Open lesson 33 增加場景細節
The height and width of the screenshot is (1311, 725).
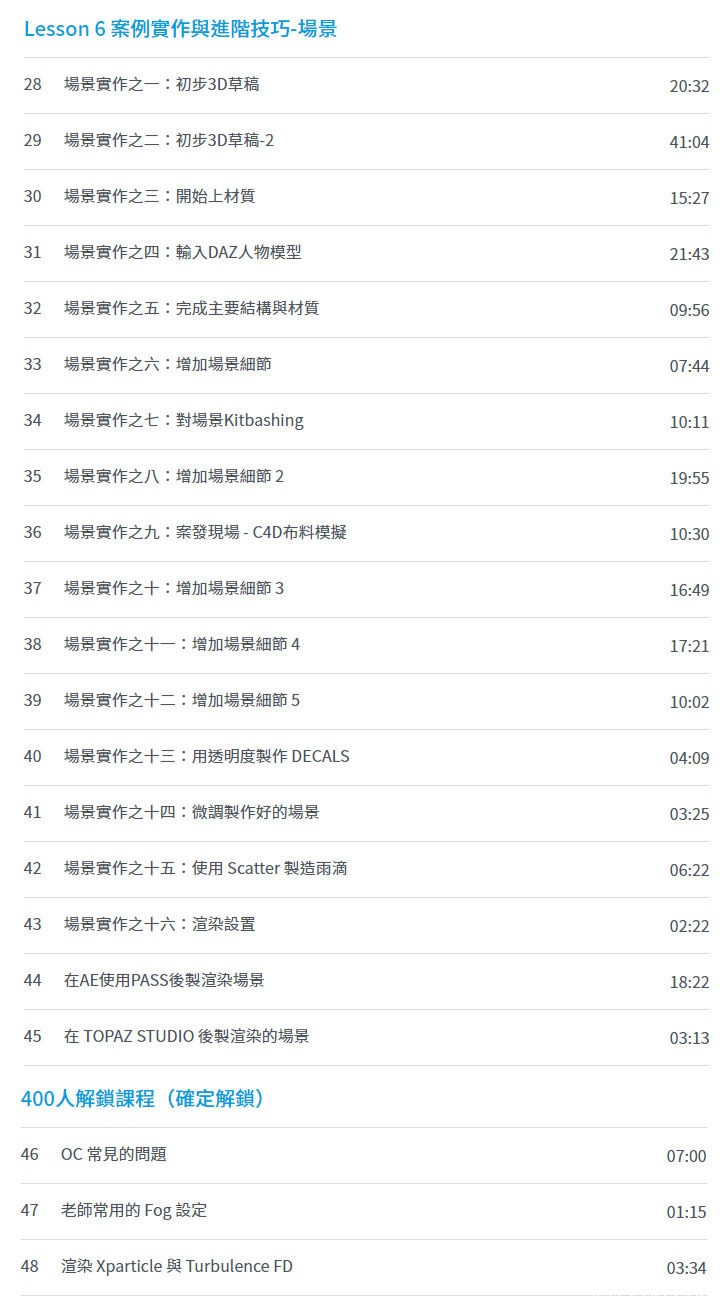(x=167, y=365)
